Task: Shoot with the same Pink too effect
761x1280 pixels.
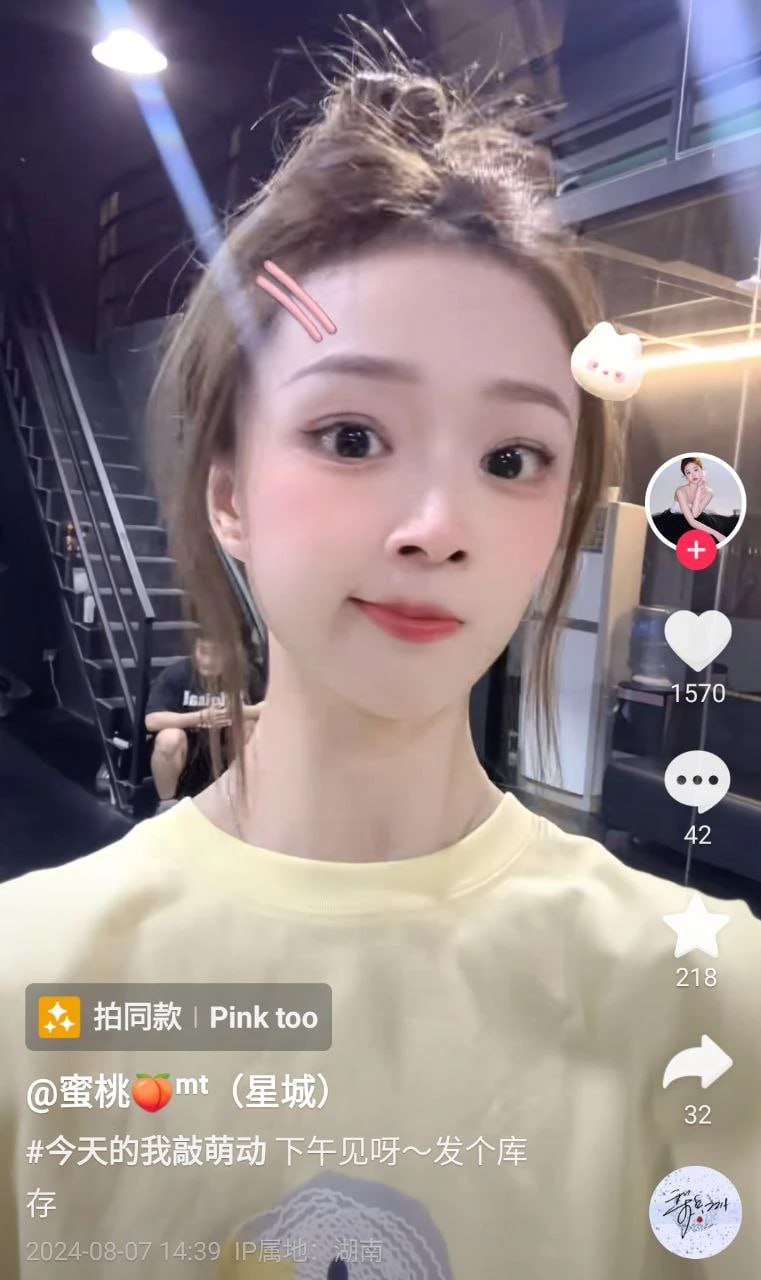Action: pyautogui.click(x=178, y=1017)
